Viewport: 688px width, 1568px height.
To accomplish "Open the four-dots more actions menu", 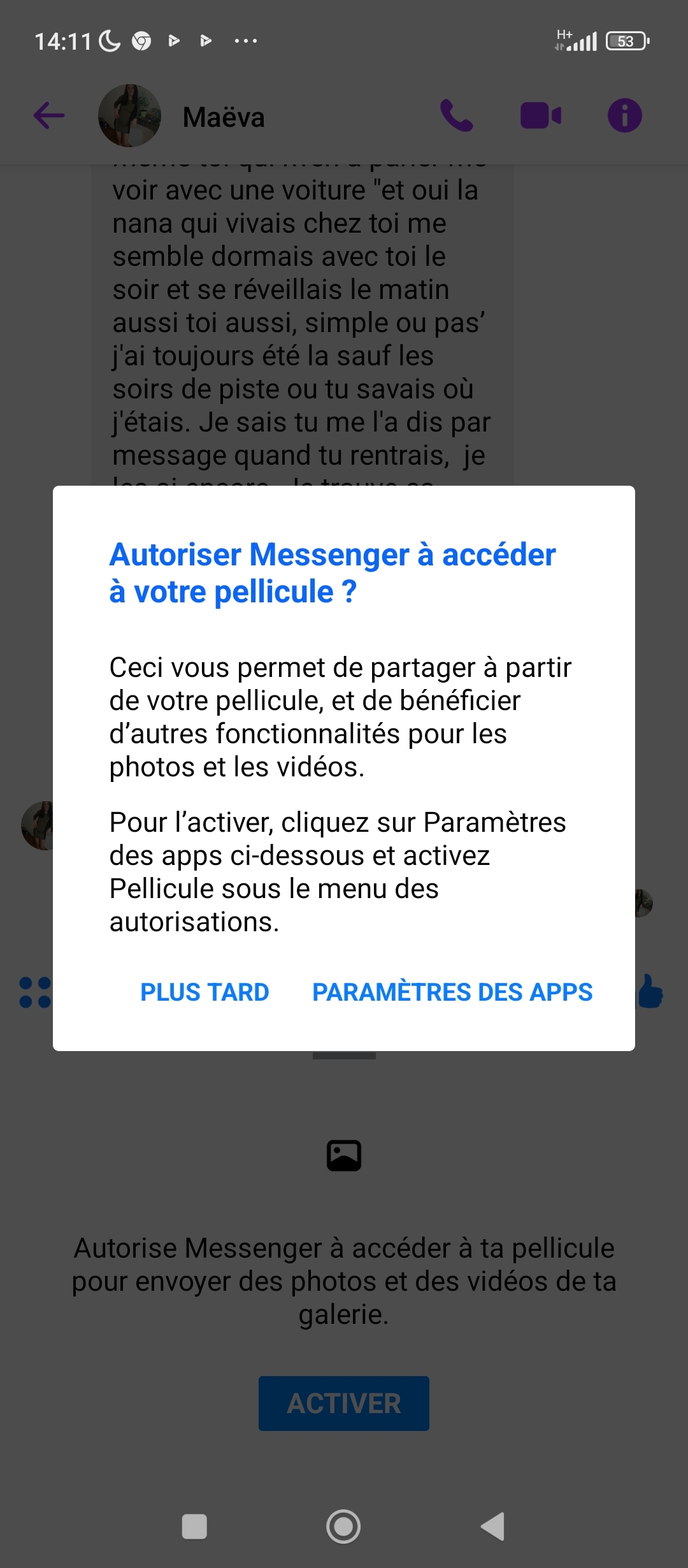I will [35, 992].
